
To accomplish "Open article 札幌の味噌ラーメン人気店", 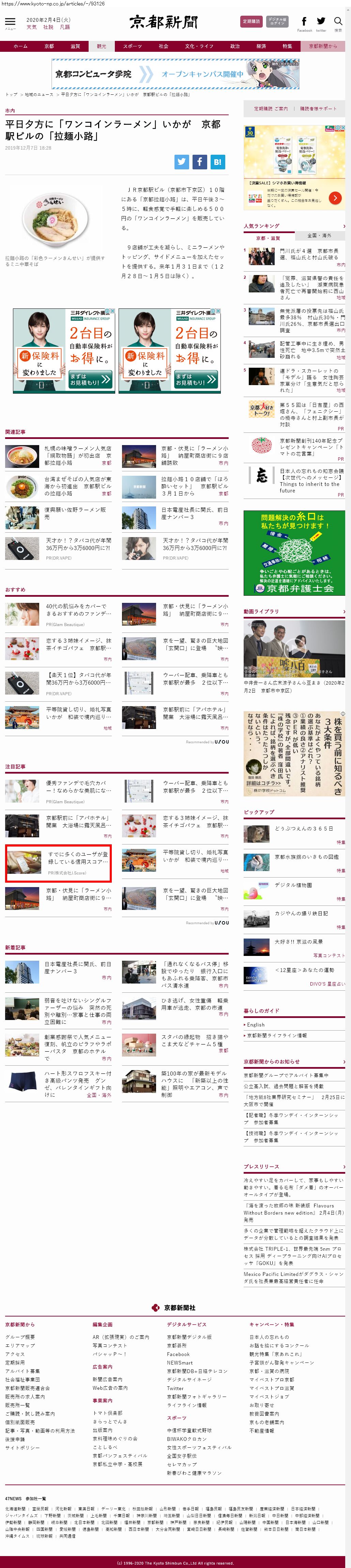I will (x=77, y=452).
